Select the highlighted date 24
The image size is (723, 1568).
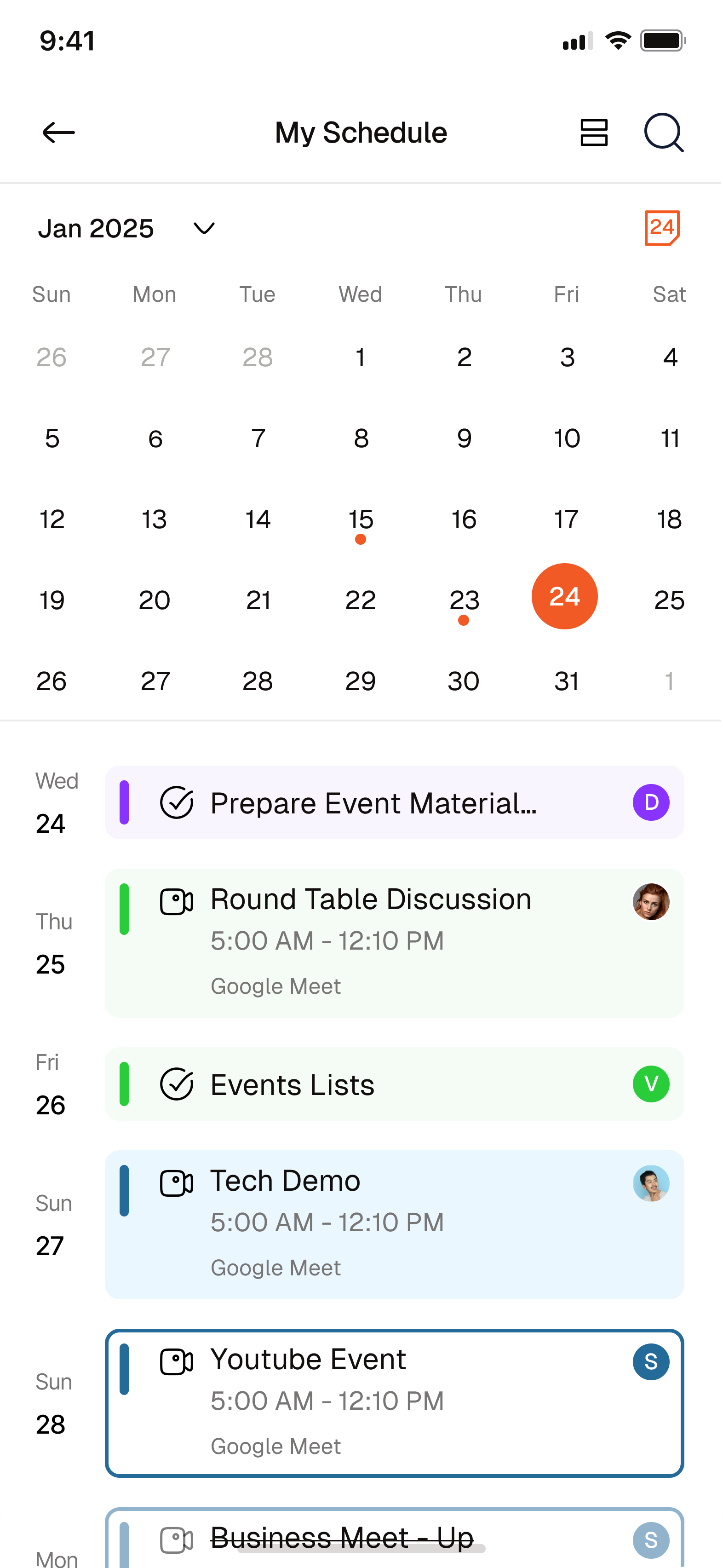pos(565,597)
